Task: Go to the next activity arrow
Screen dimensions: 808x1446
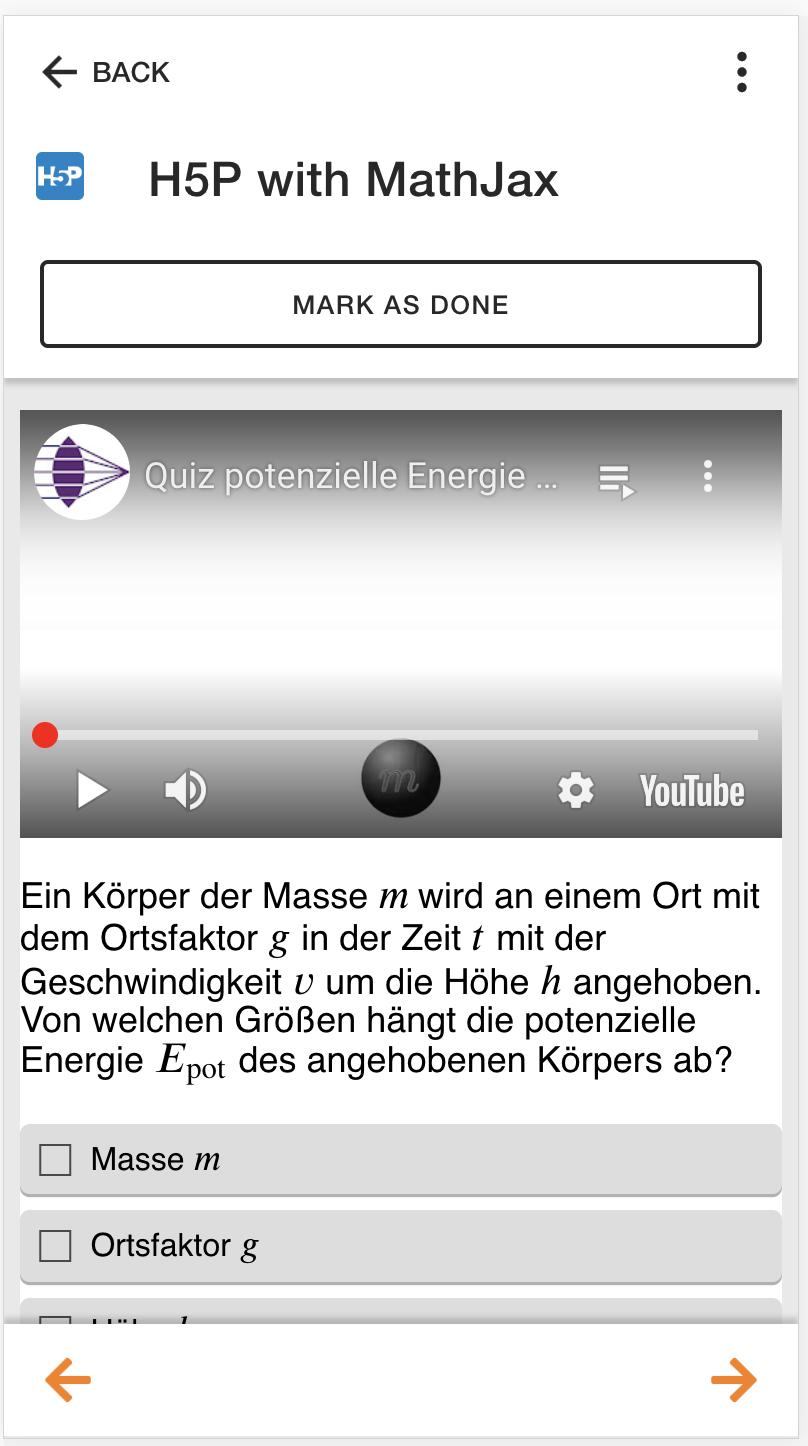Action: pyautogui.click(x=734, y=1381)
